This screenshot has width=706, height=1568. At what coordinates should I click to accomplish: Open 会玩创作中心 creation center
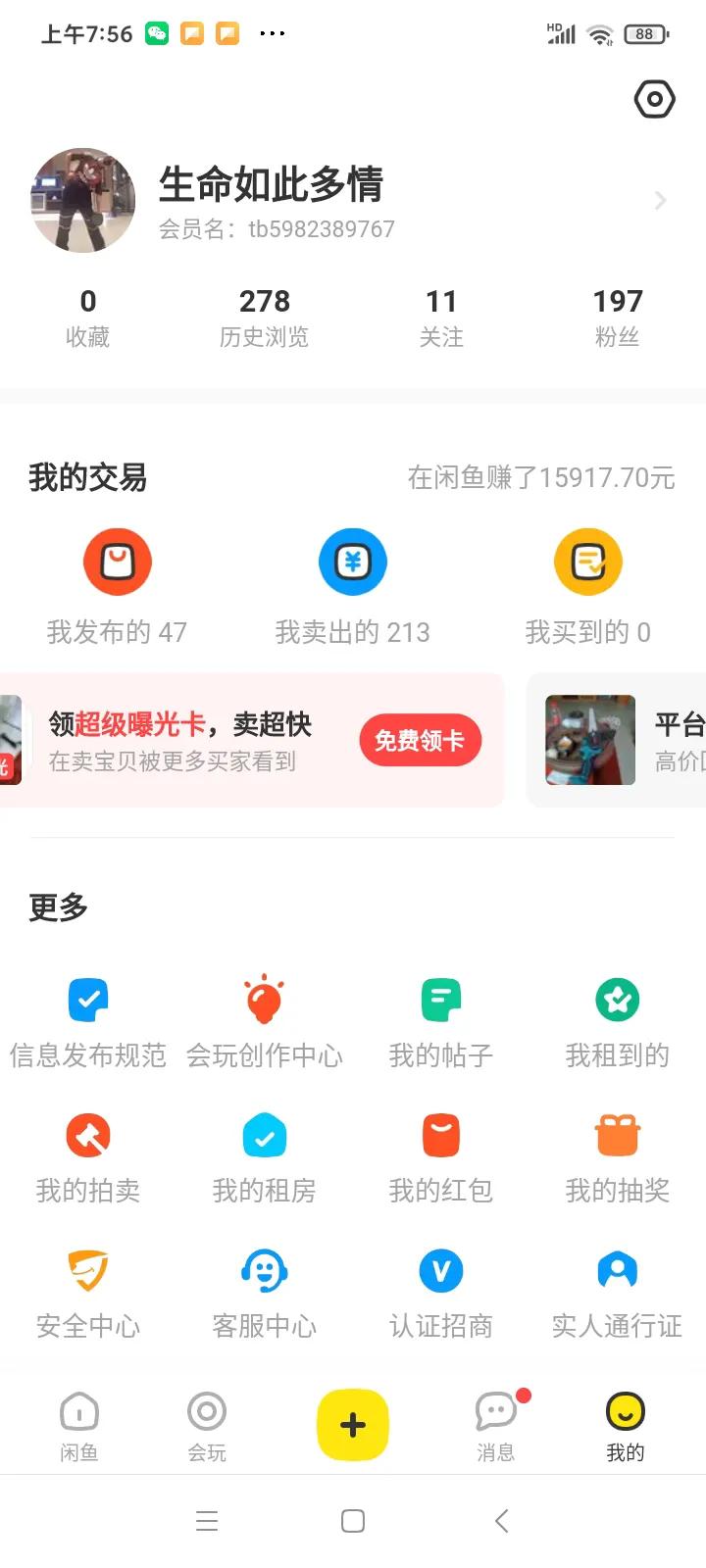[265, 1000]
